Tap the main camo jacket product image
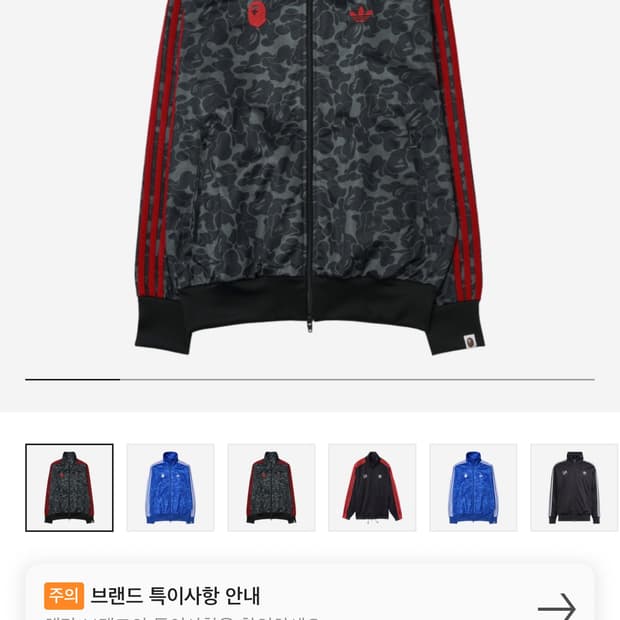The height and width of the screenshot is (620, 620). [x=310, y=178]
